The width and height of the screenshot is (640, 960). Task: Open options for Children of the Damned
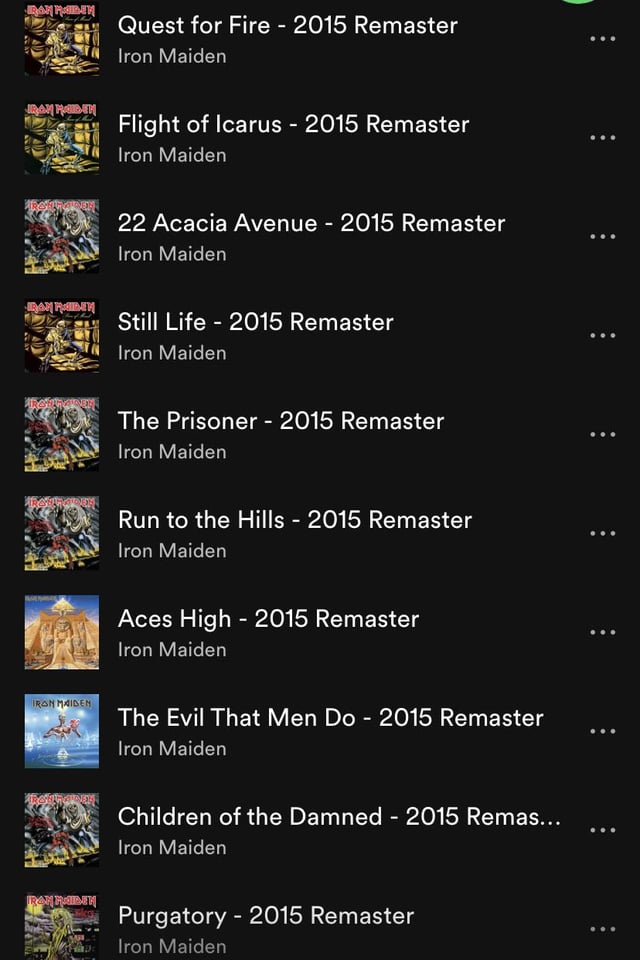pos(602,831)
